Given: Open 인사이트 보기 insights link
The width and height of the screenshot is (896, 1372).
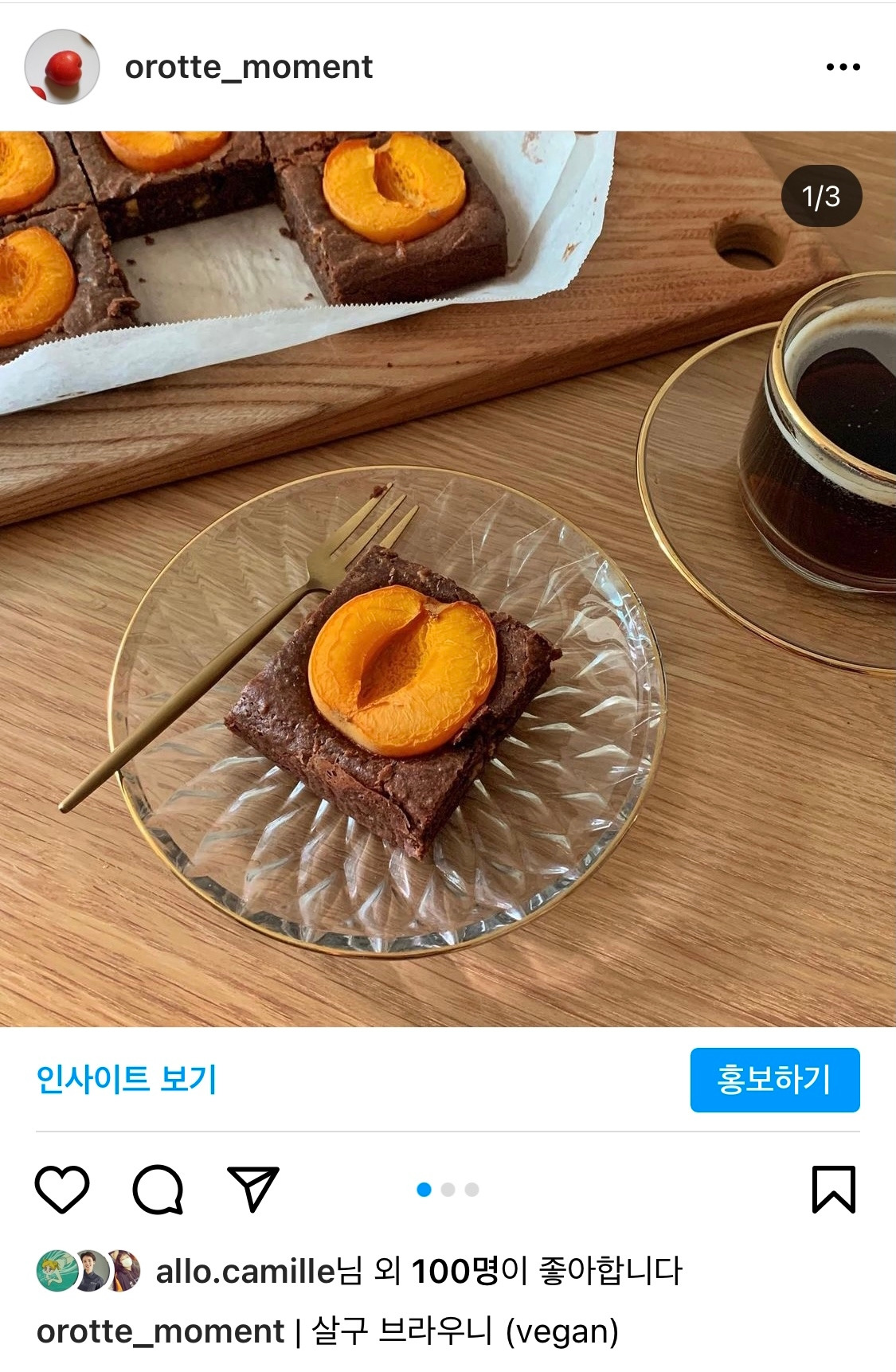Looking at the screenshot, I should pyautogui.click(x=127, y=1079).
